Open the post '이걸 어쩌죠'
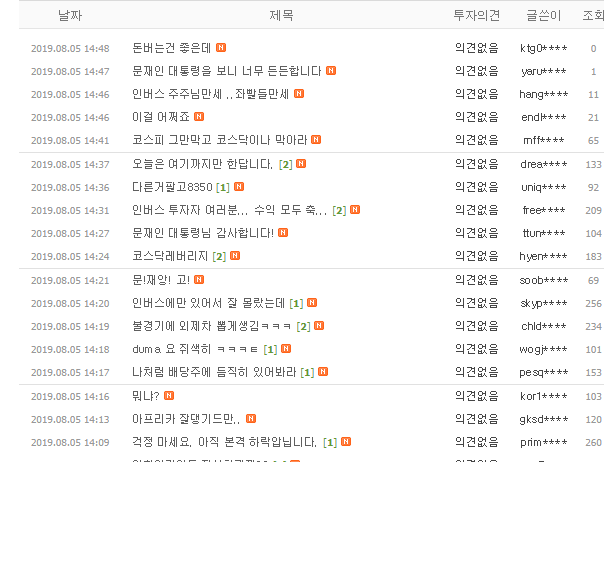Image resolution: width=611 pixels, height=575 pixels. (160, 117)
